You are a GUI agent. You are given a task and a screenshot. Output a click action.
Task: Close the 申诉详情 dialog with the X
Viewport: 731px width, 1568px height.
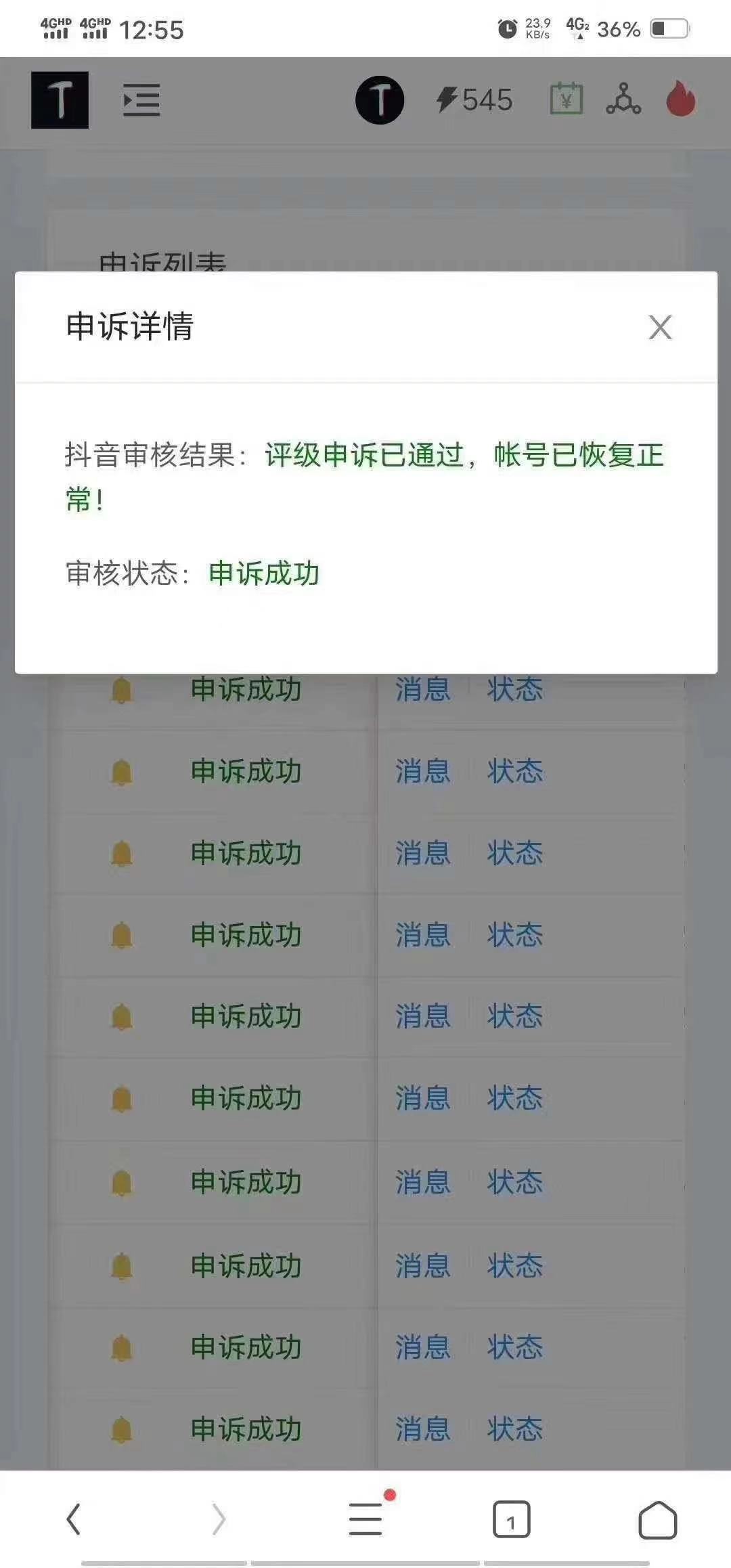[659, 327]
